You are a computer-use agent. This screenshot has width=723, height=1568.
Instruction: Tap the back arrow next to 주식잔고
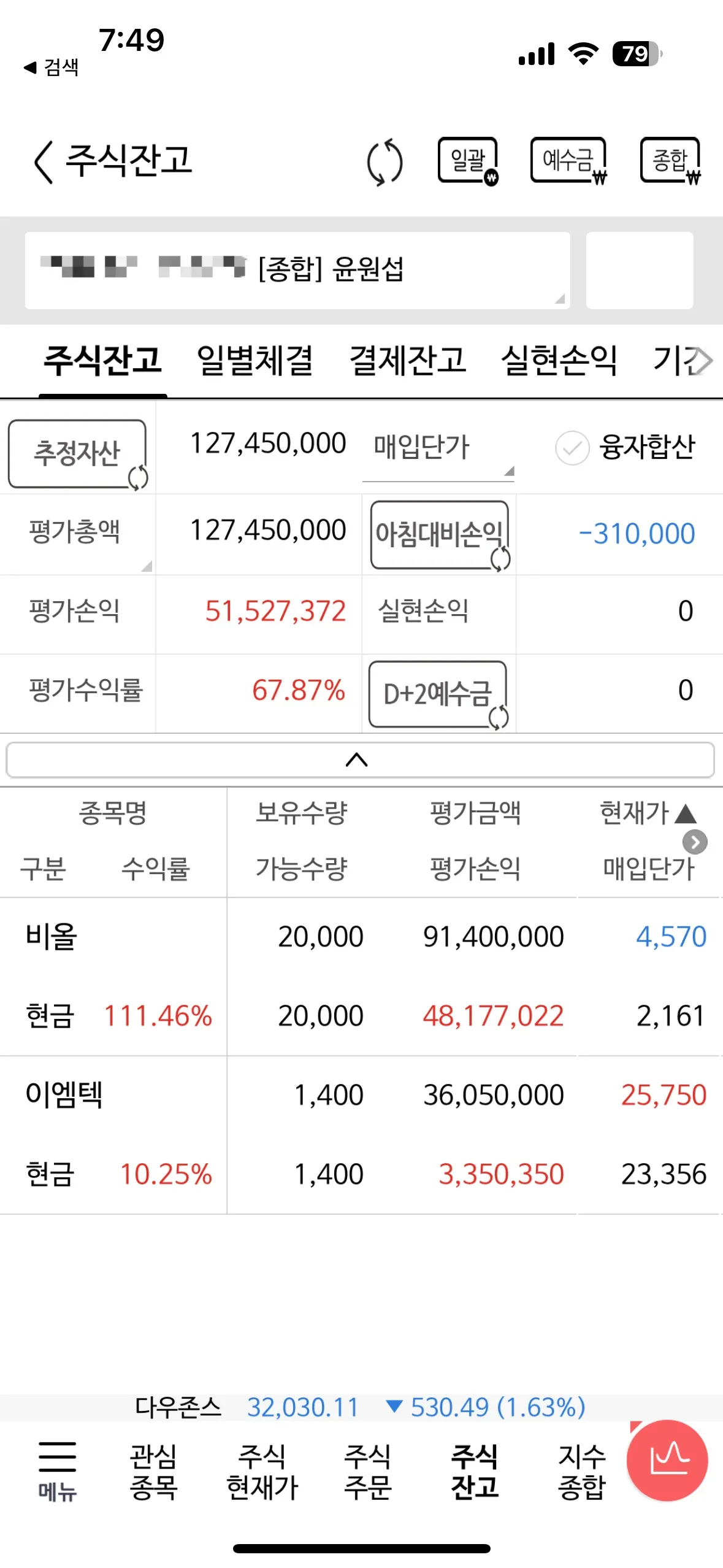coord(43,163)
